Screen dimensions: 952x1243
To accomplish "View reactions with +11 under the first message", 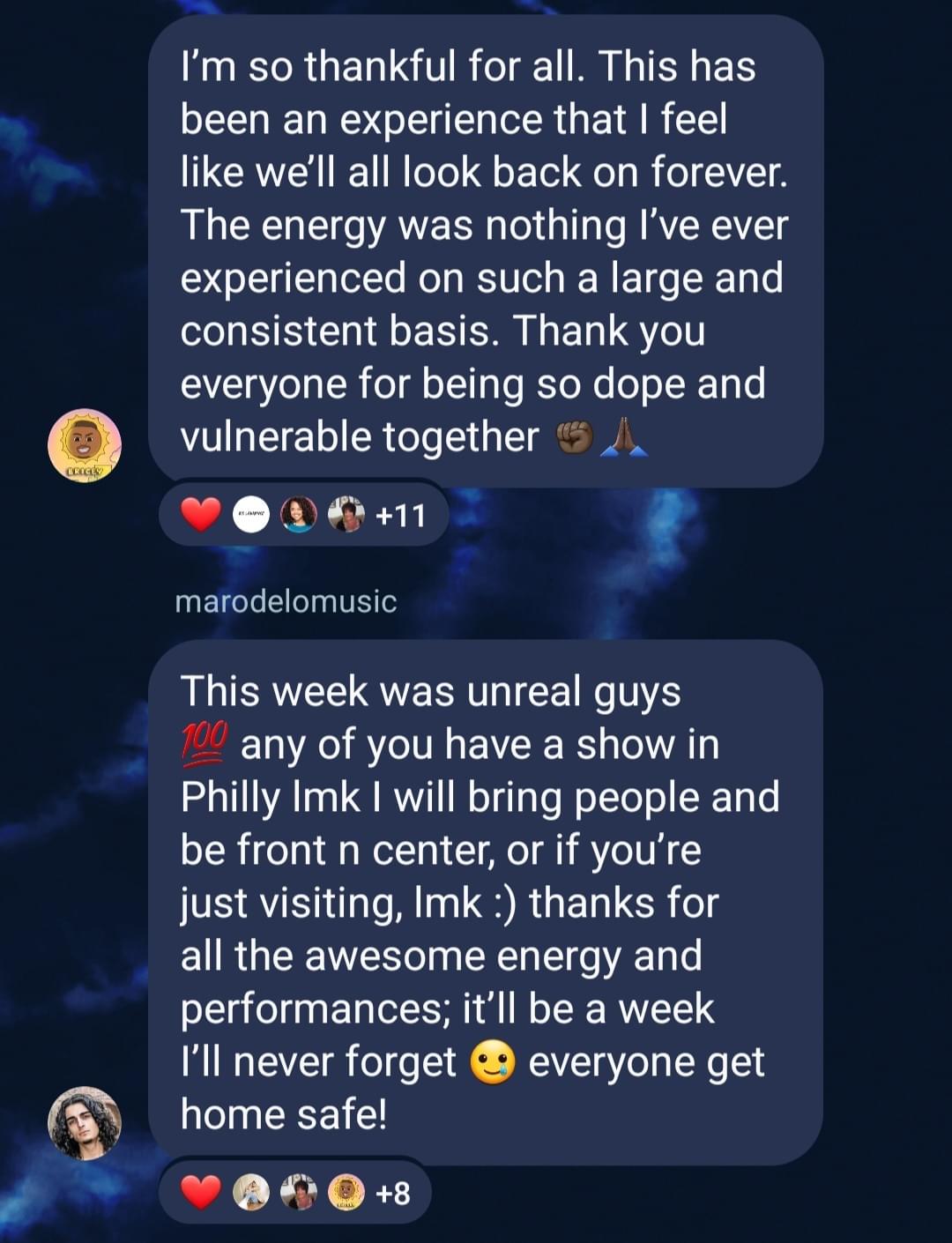I will (x=400, y=515).
